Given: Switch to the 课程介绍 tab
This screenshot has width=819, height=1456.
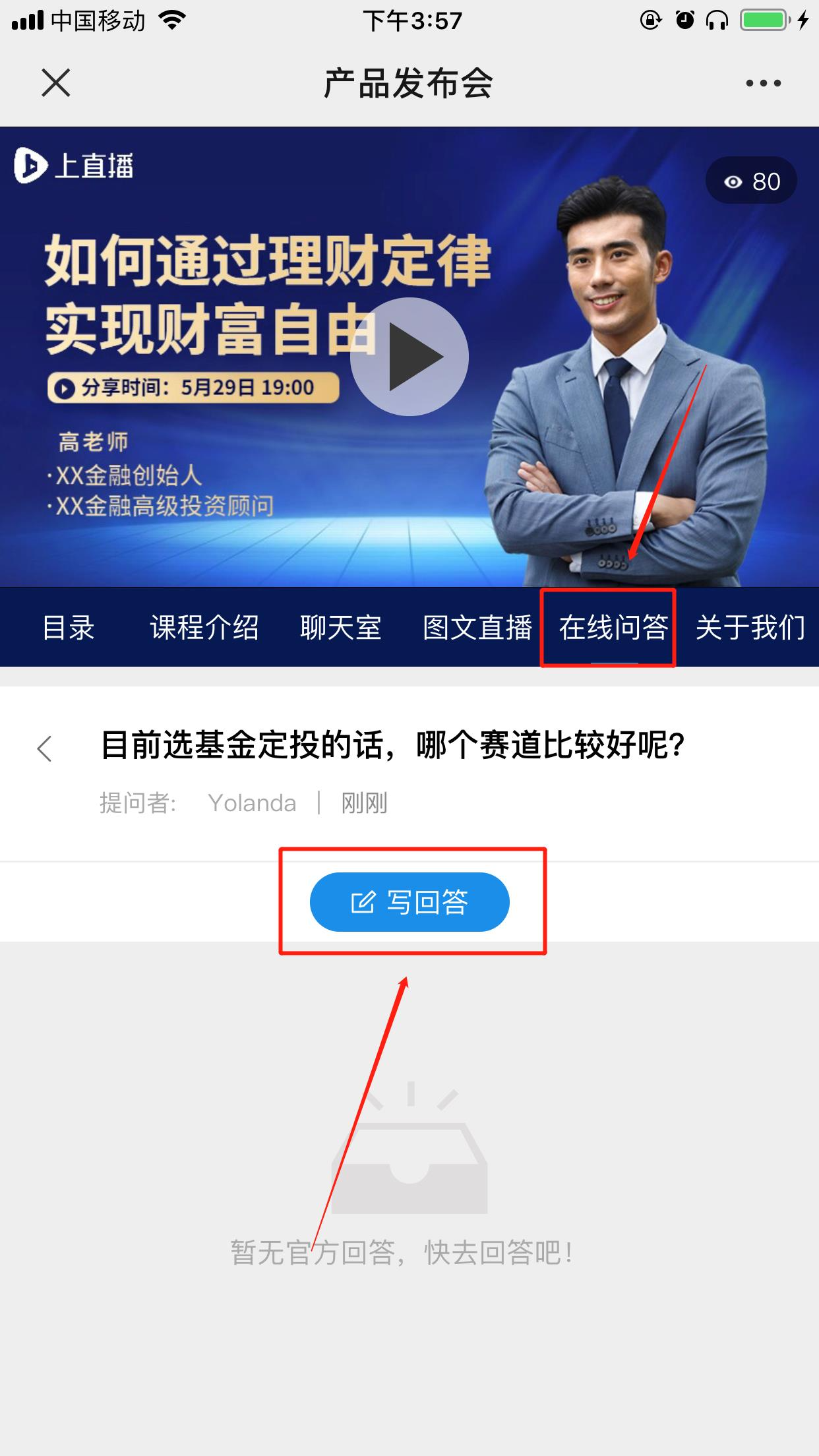Looking at the screenshot, I should point(204,627).
